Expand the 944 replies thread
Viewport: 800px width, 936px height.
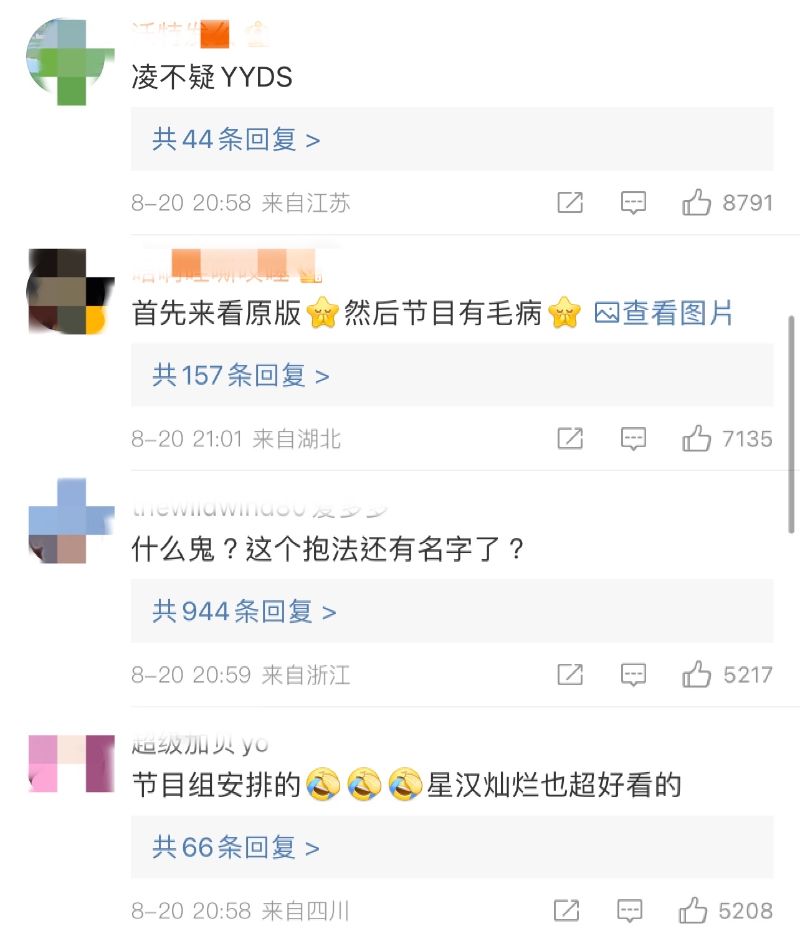point(244,611)
